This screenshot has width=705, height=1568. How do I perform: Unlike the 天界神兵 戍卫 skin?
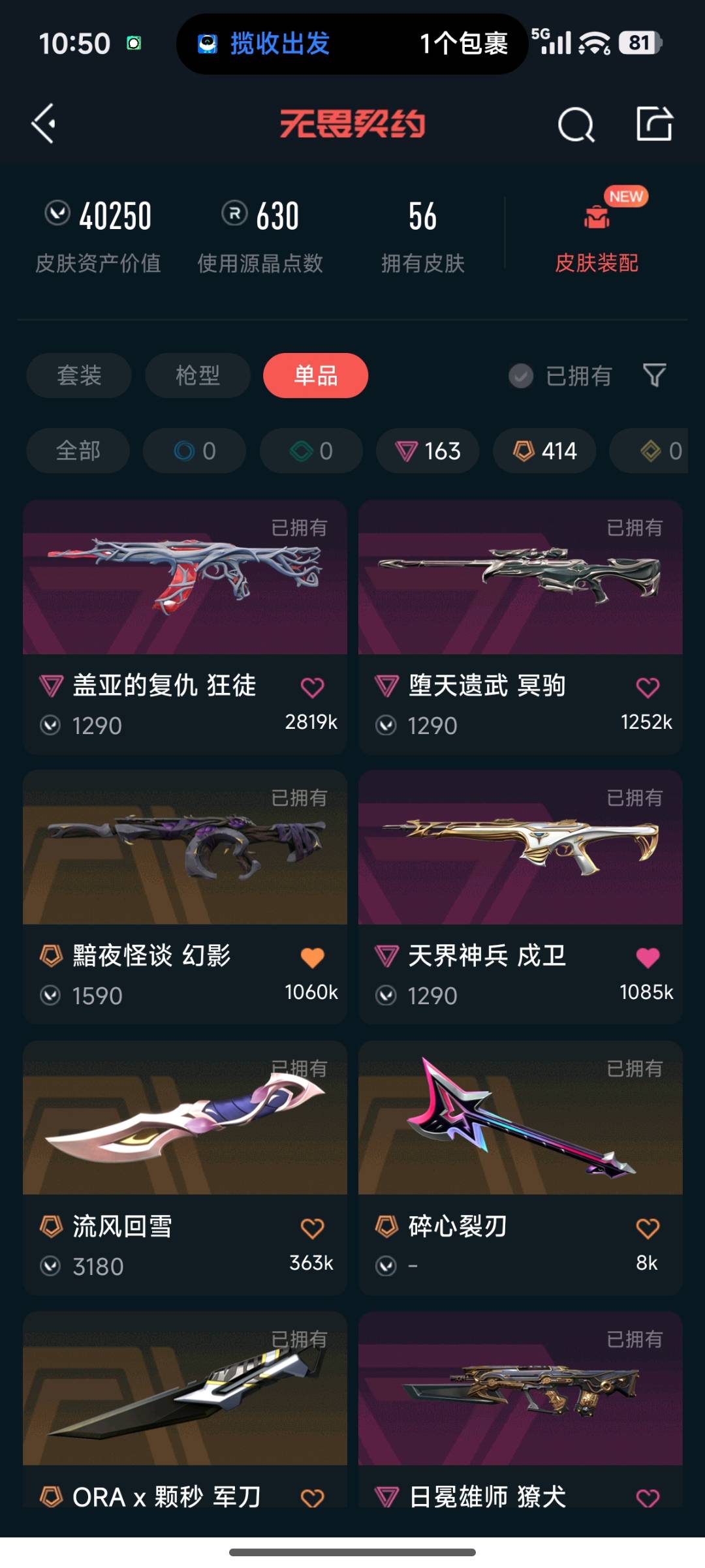(648, 957)
